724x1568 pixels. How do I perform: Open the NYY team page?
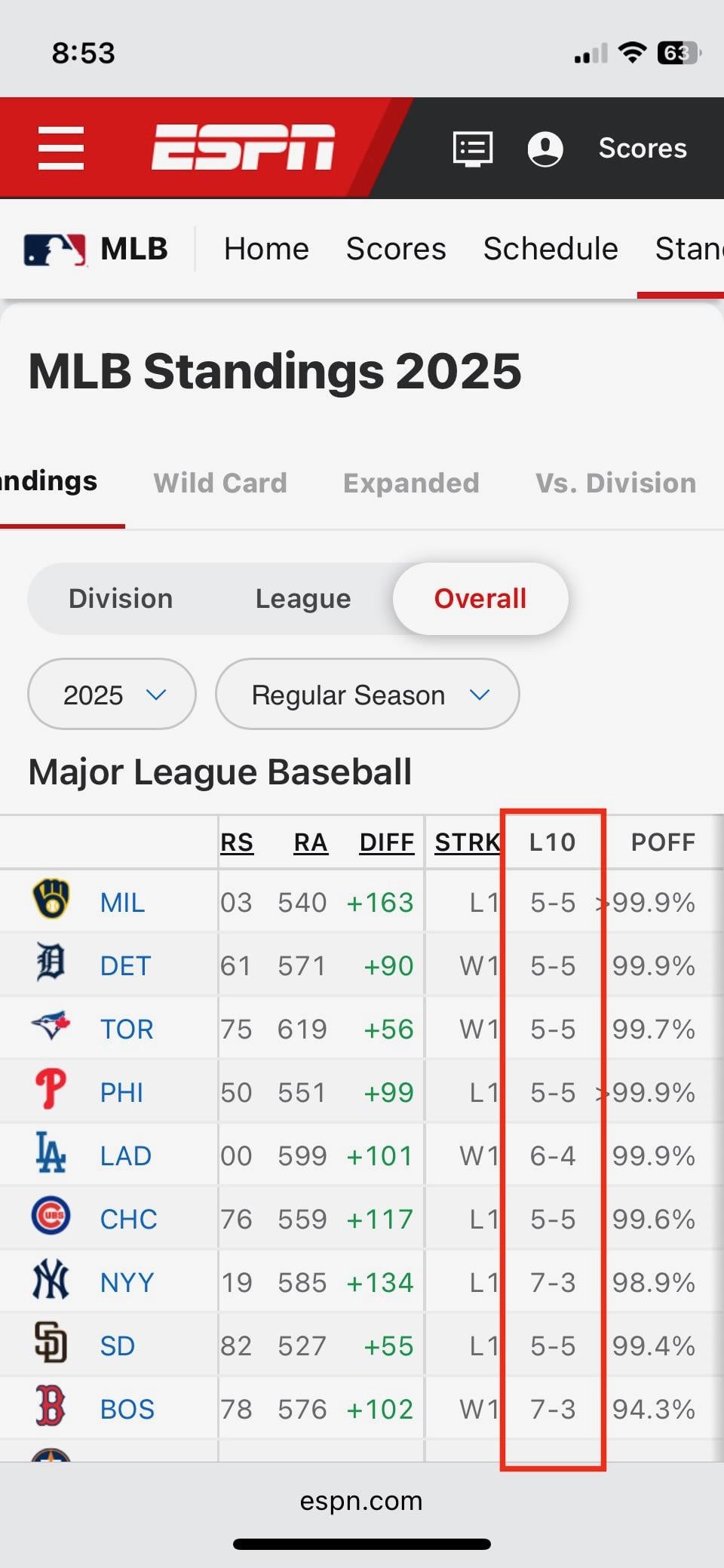coord(127,1283)
